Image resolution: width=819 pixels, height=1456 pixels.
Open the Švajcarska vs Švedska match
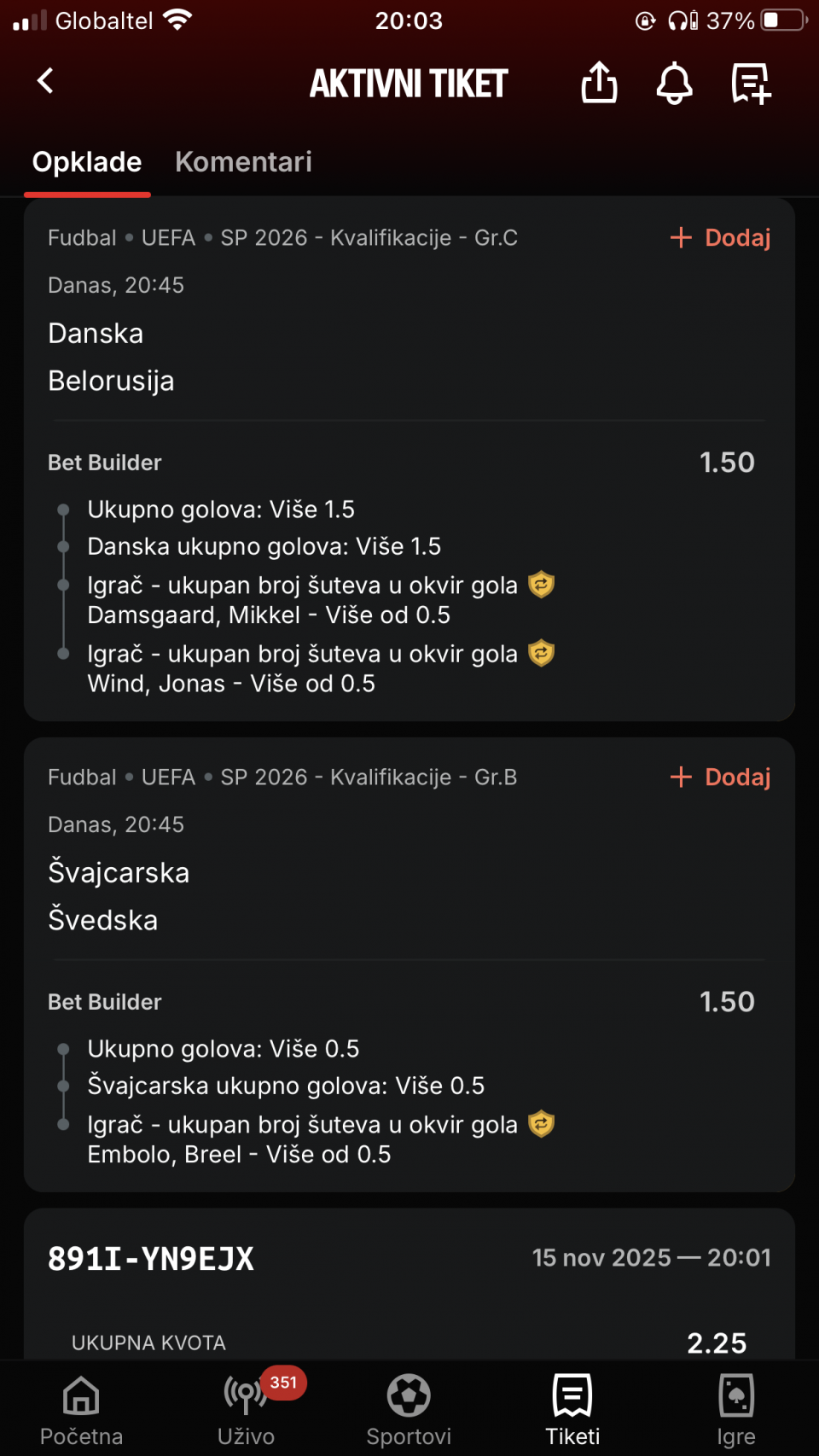[118, 896]
